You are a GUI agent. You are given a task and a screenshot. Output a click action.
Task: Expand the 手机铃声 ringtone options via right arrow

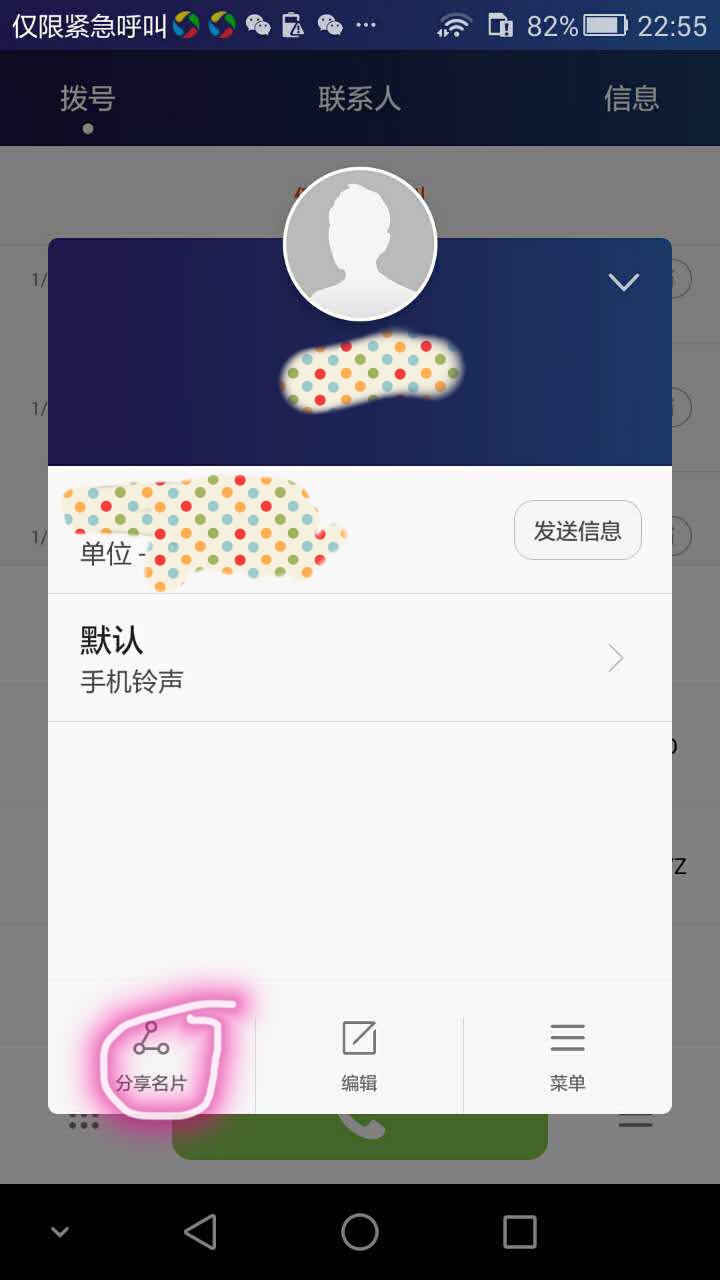pyautogui.click(x=614, y=658)
